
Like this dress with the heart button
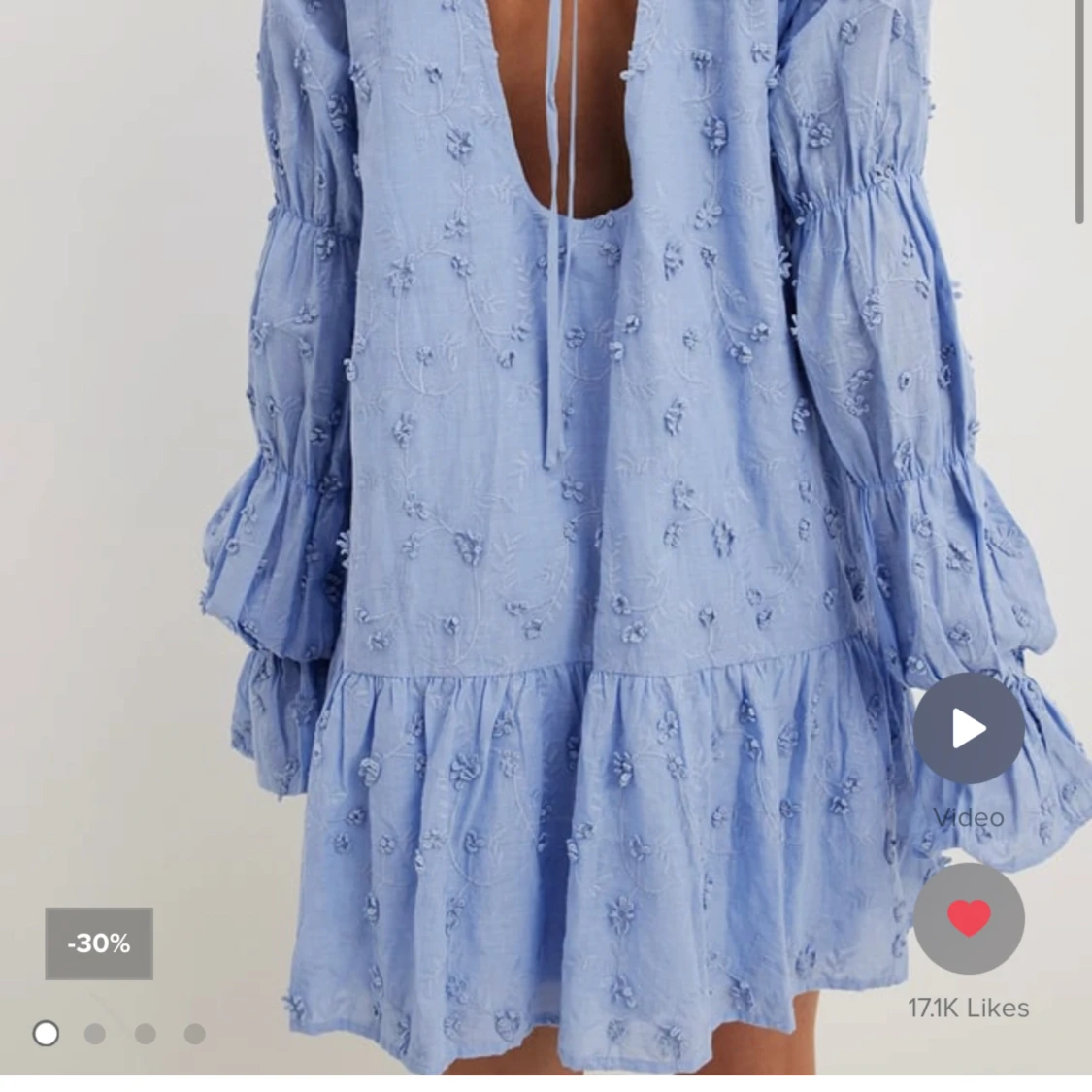[x=968, y=918]
